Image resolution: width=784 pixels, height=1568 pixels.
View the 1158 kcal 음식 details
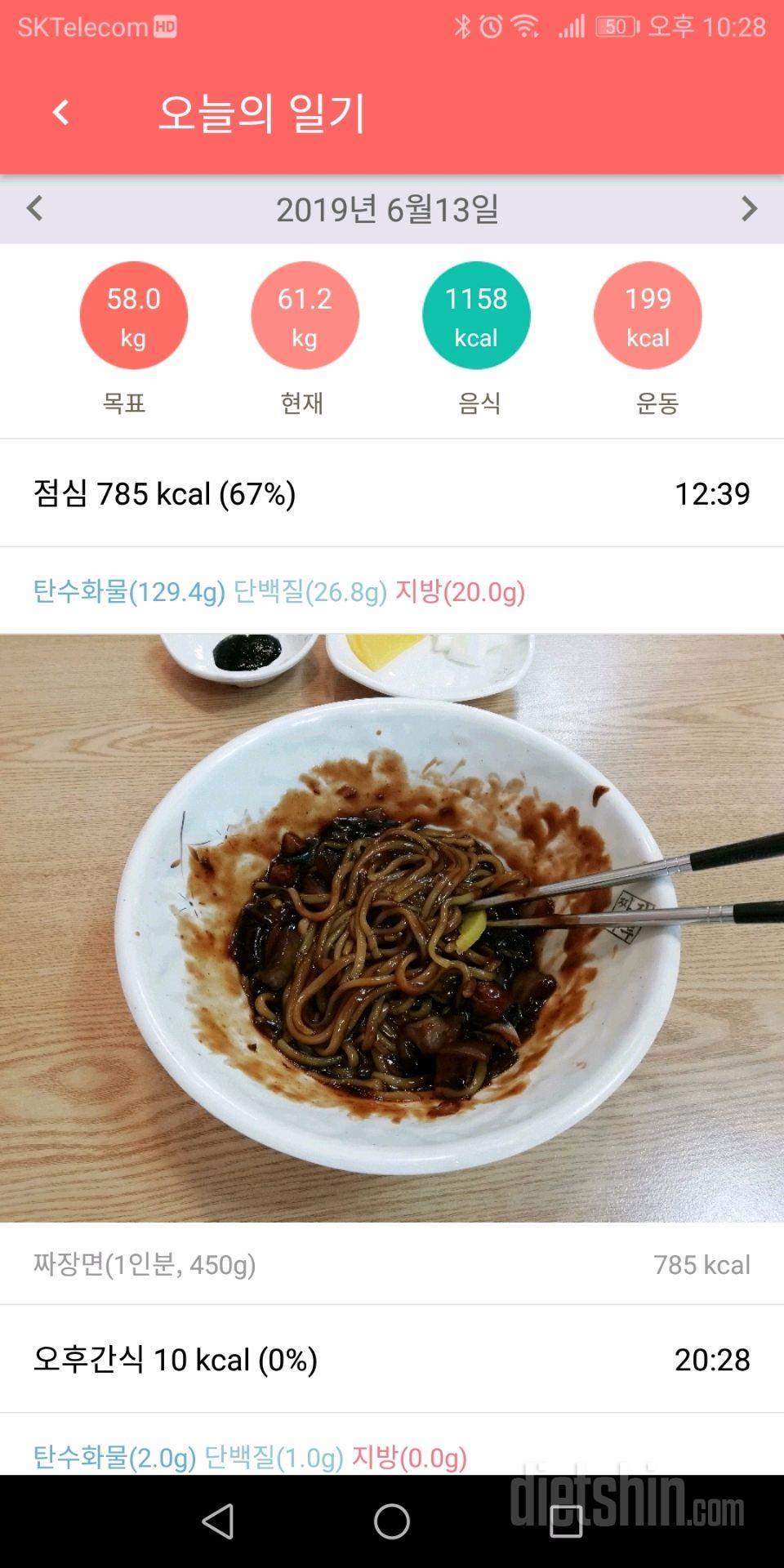coord(476,316)
